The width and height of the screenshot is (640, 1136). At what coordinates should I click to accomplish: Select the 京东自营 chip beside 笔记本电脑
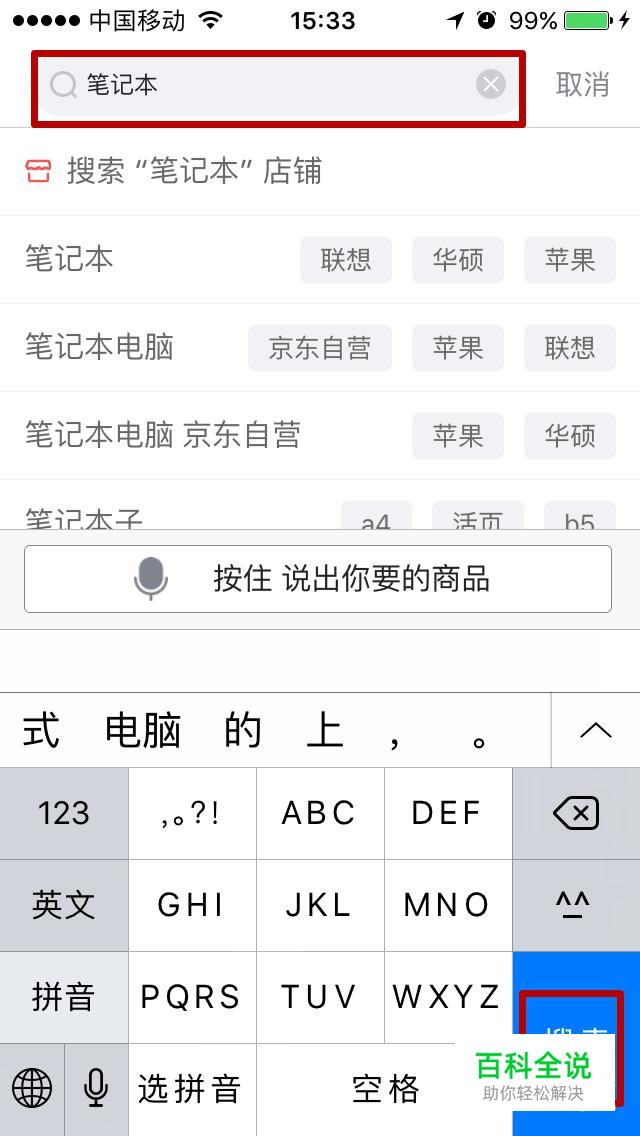coord(320,348)
